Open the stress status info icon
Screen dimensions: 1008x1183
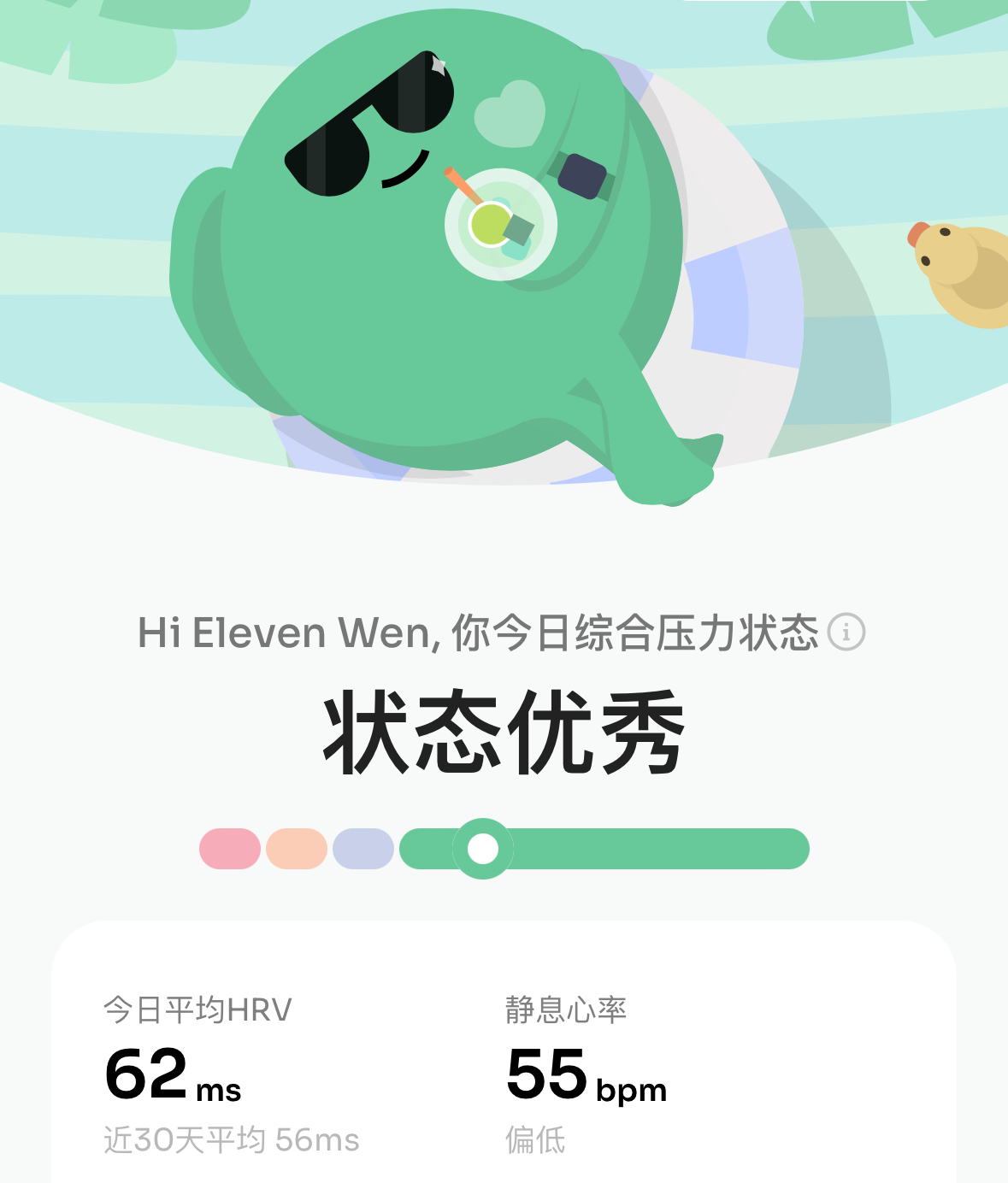[846, 633]
